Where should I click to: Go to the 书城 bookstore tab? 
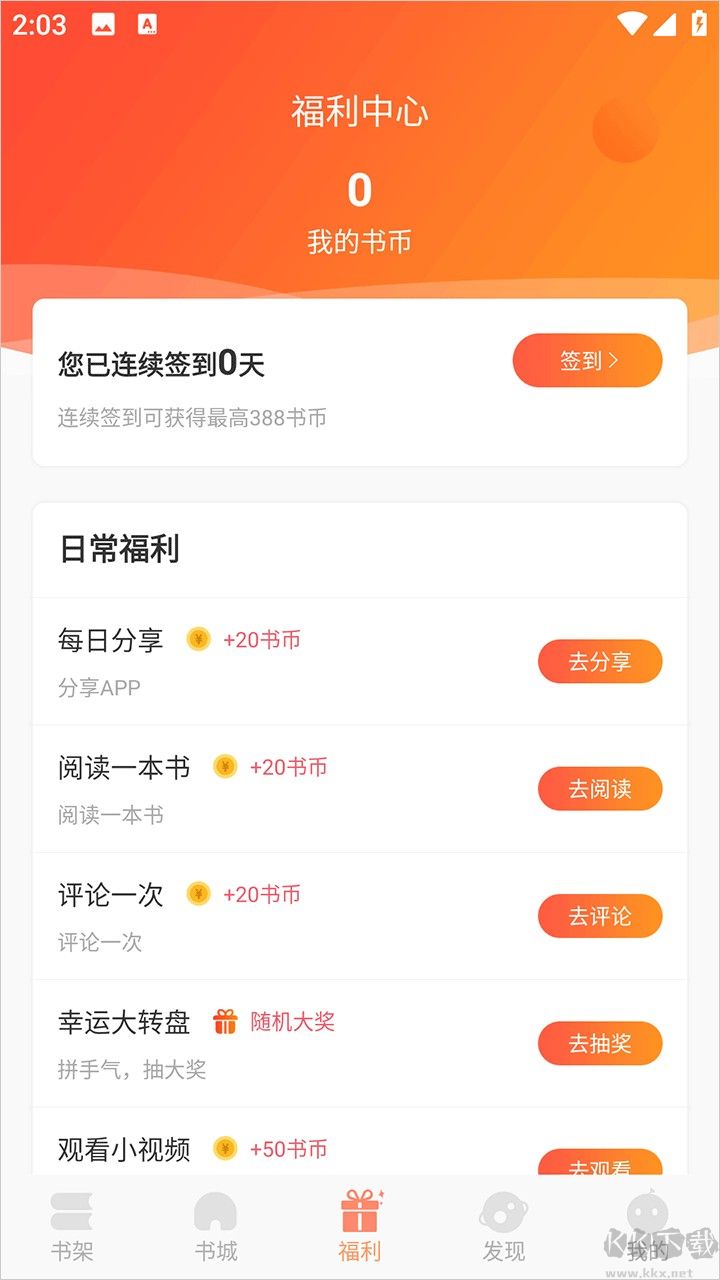tap(216, 1226)
